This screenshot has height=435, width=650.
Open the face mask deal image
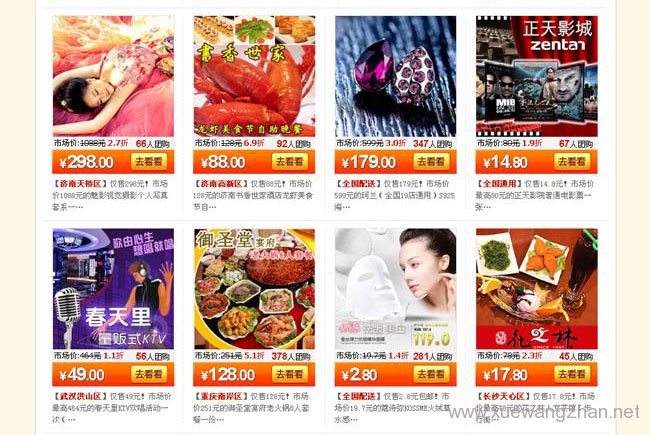click(x=395, y=289)
